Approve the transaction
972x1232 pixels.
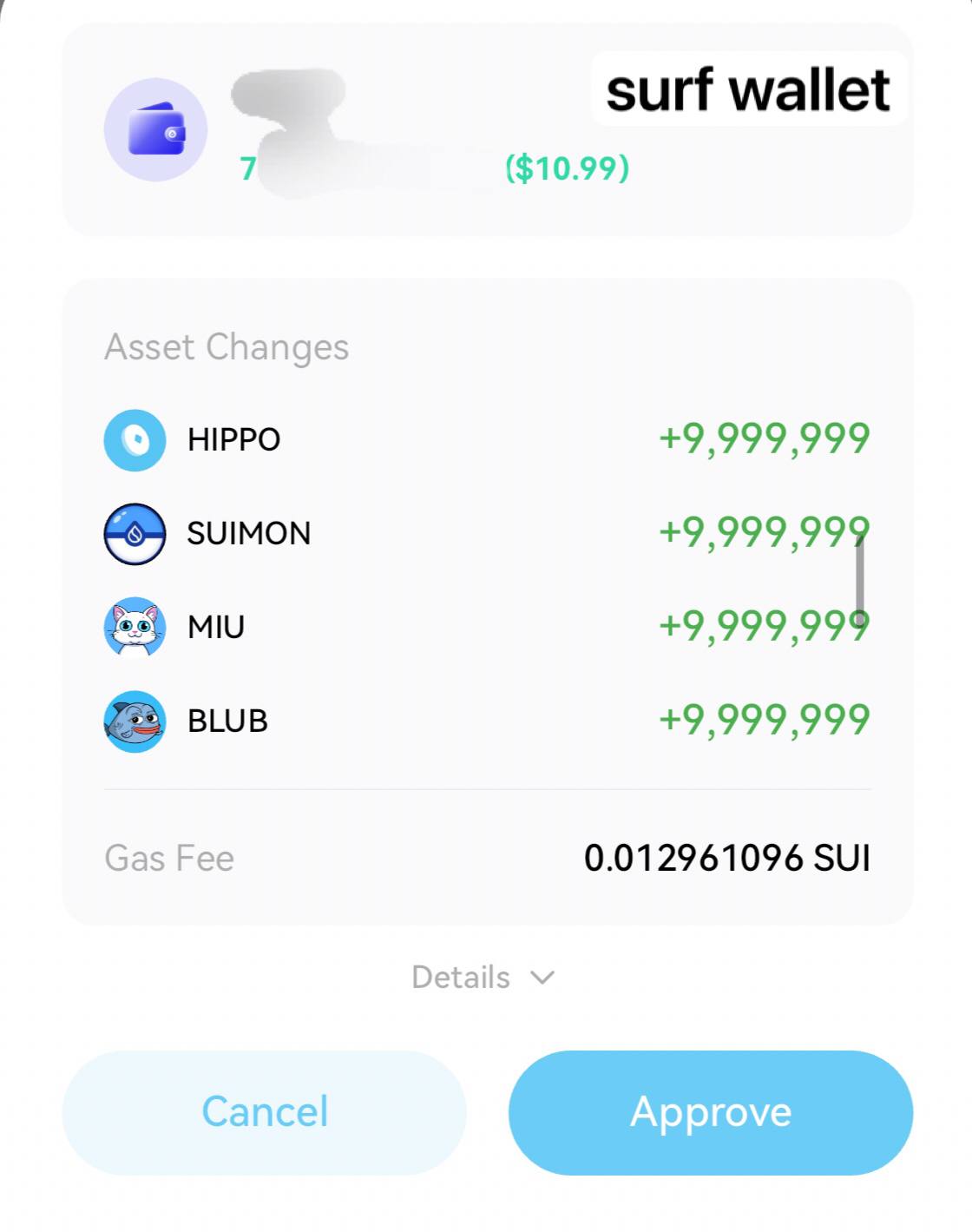point(710,1112)
